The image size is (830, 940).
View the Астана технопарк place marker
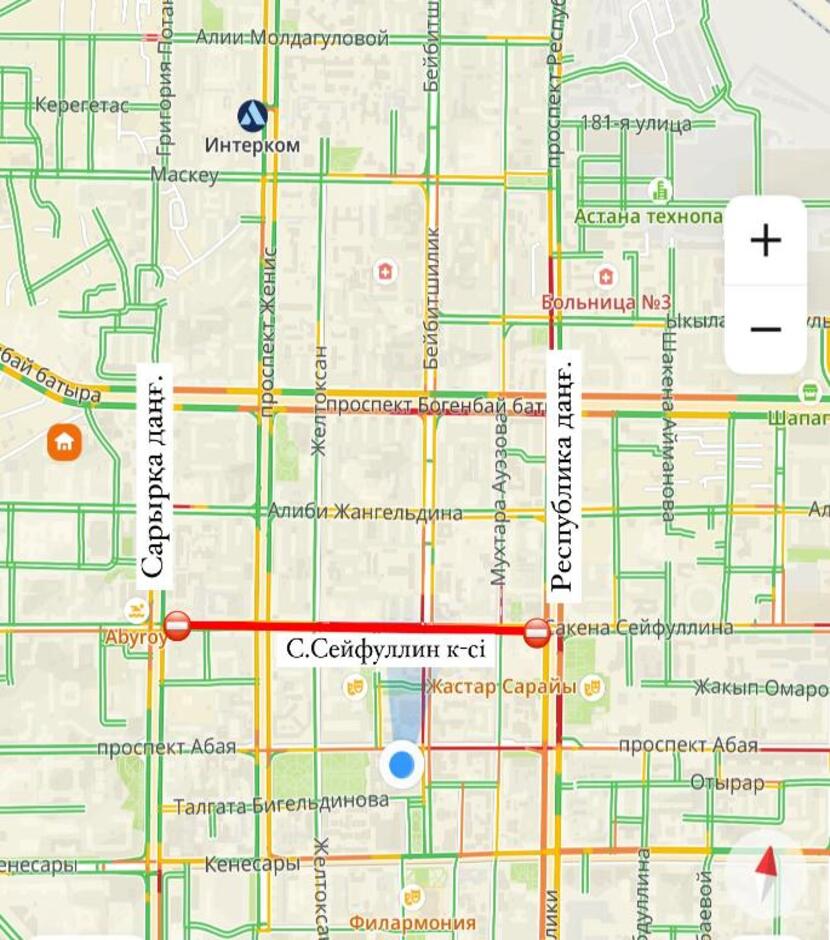660,190
